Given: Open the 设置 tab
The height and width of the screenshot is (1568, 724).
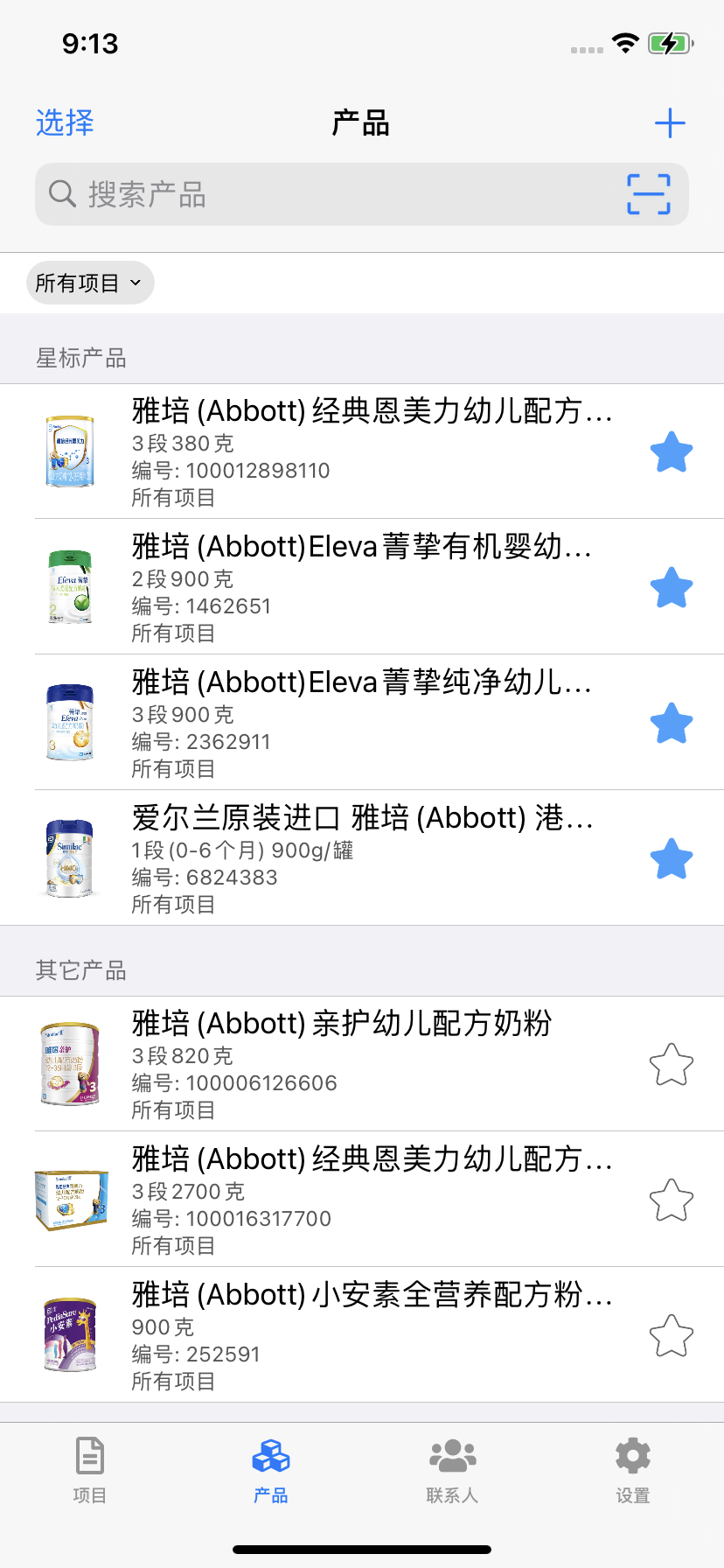Looking at the screenshot, I should coord(633,1470).
